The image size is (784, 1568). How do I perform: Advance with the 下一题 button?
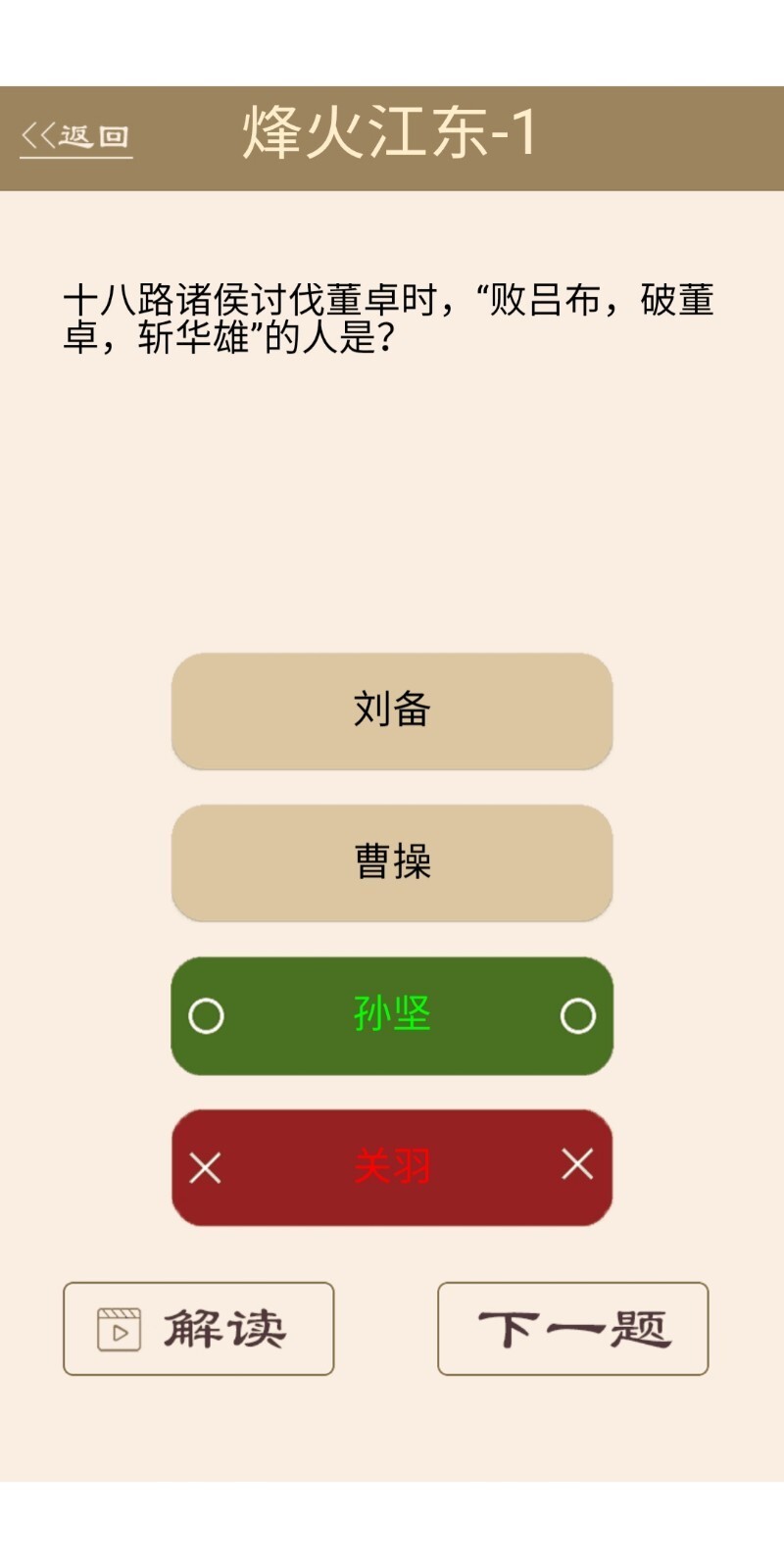573,1329
